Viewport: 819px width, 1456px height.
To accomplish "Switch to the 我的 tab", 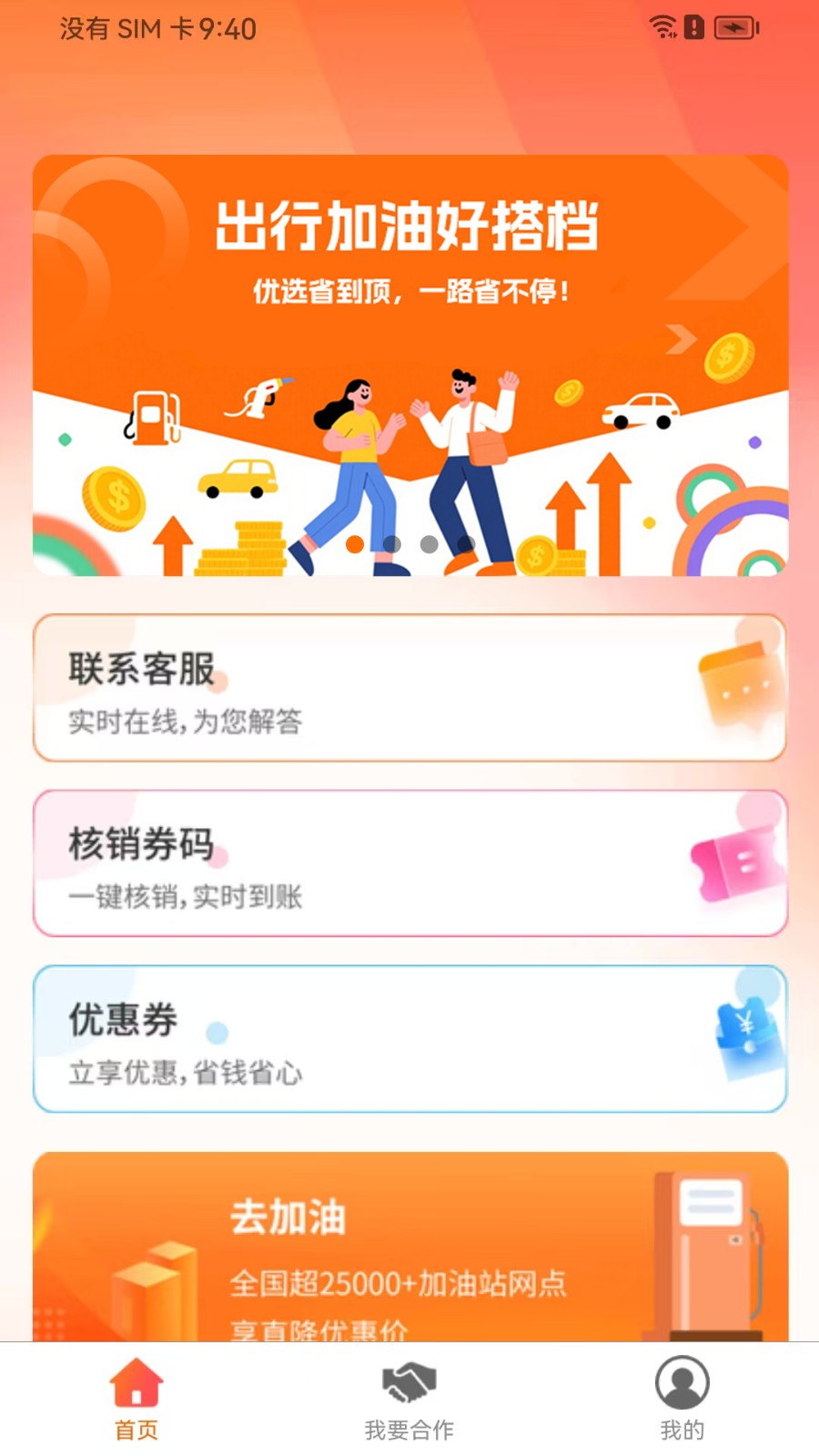I will pyautogui.click(x=682, y=1400).
